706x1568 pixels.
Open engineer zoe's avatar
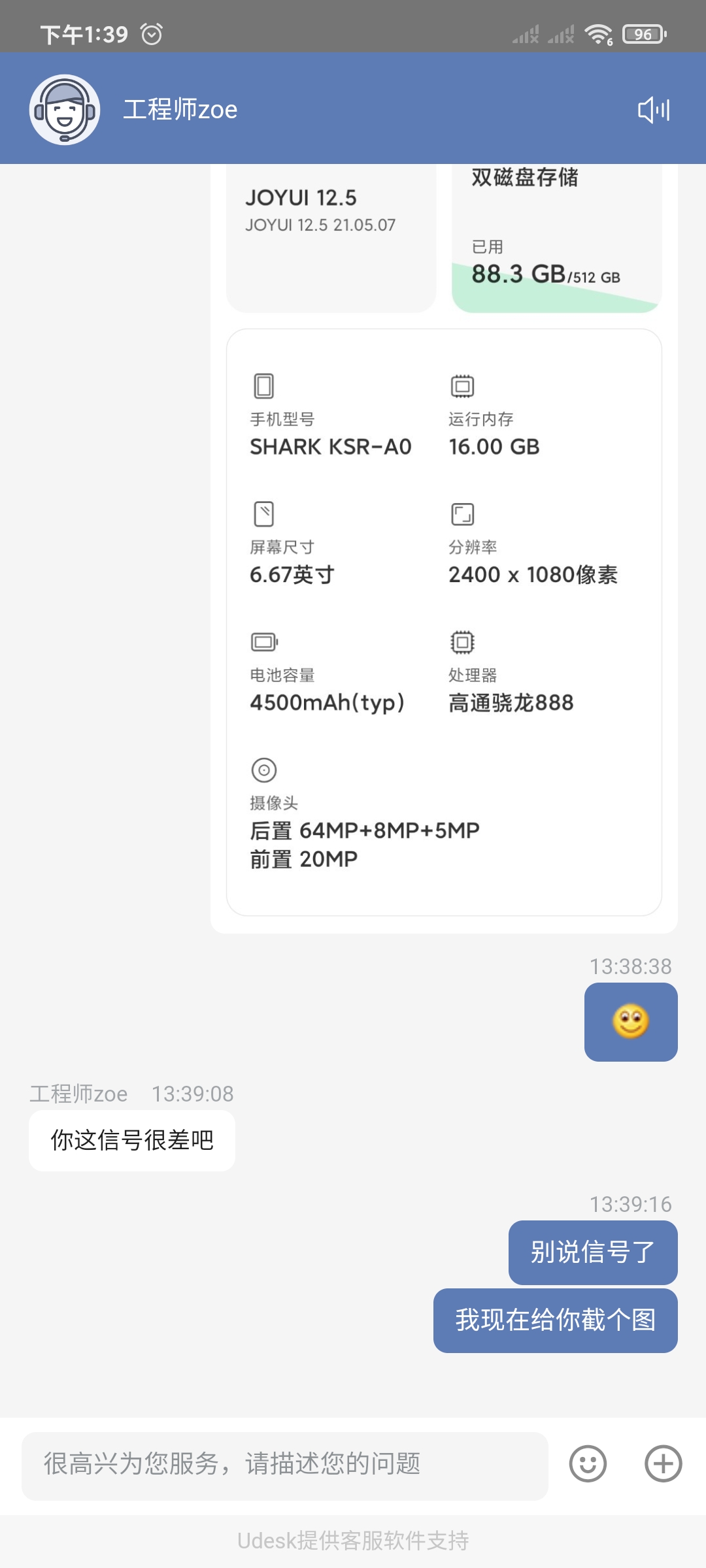point(65,109)
